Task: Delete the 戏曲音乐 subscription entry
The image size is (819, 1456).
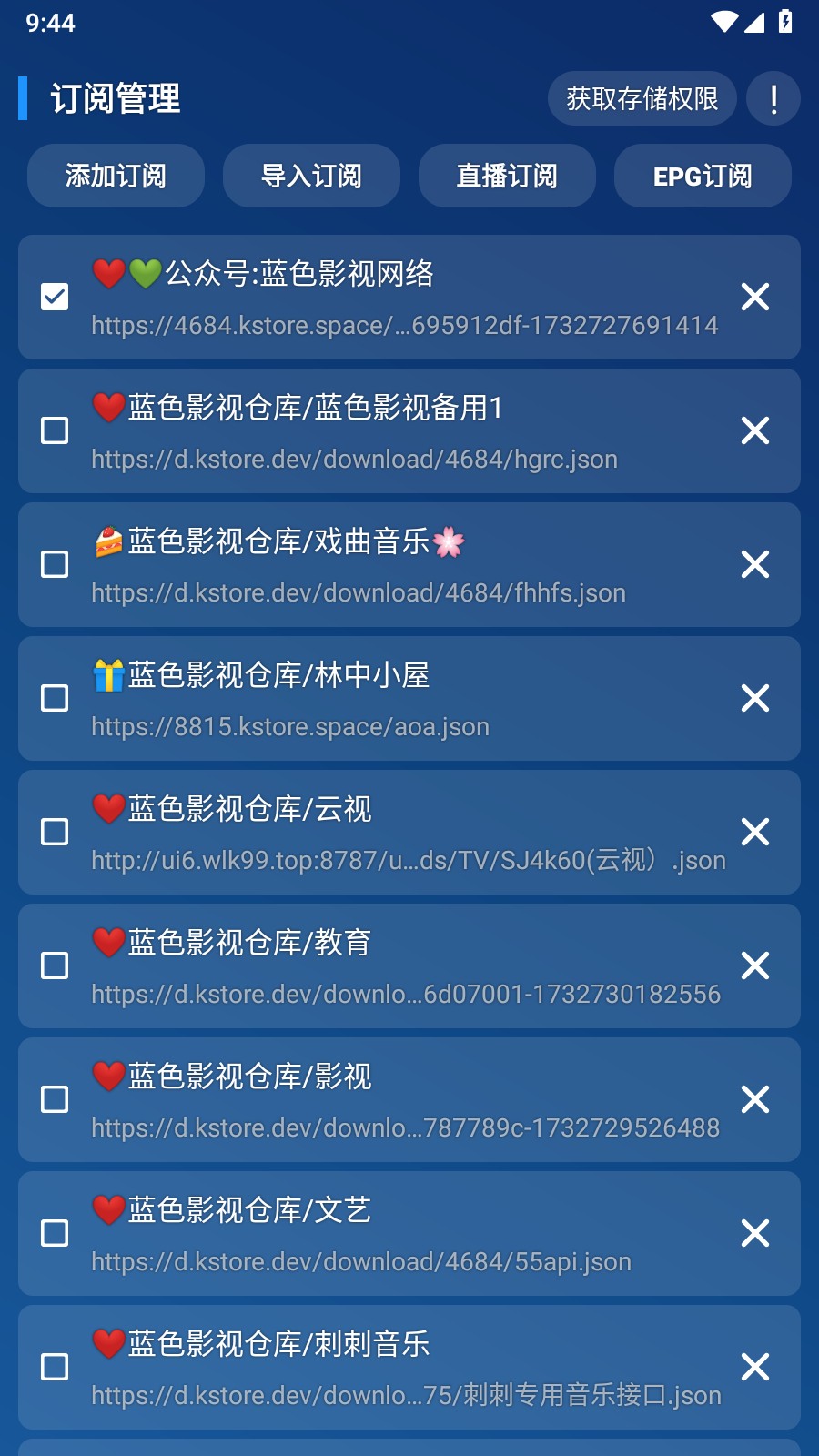Action: pyautogui.click(x=754, y=564)
